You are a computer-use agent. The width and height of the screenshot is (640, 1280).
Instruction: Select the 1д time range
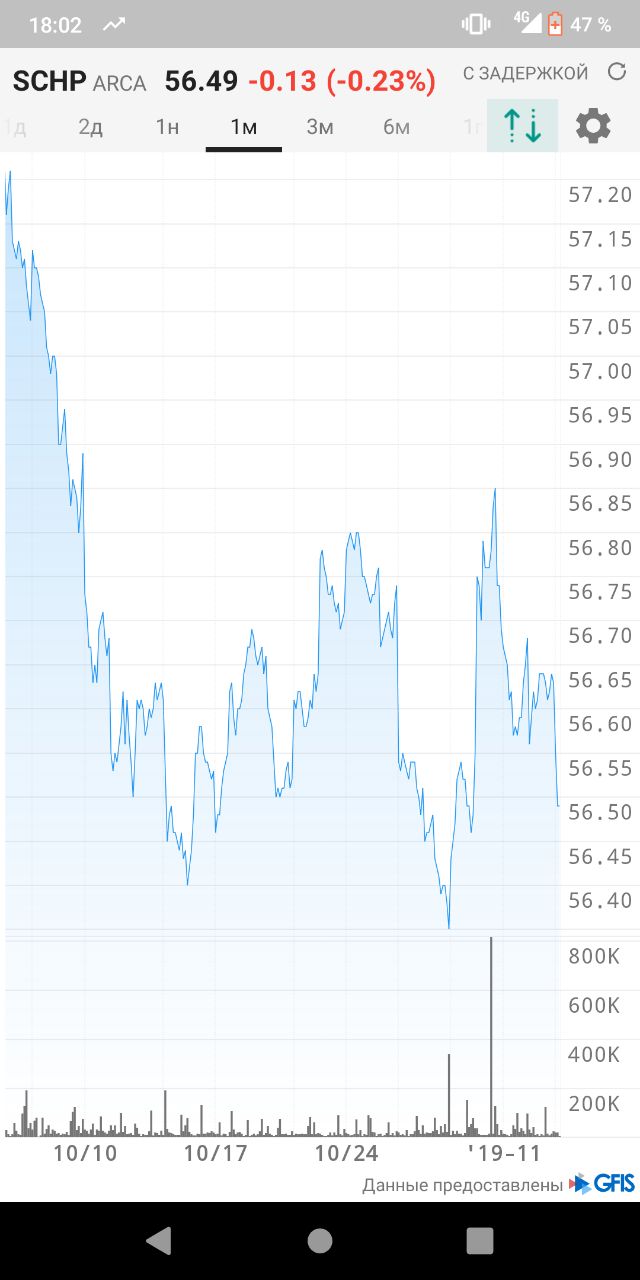16,127
